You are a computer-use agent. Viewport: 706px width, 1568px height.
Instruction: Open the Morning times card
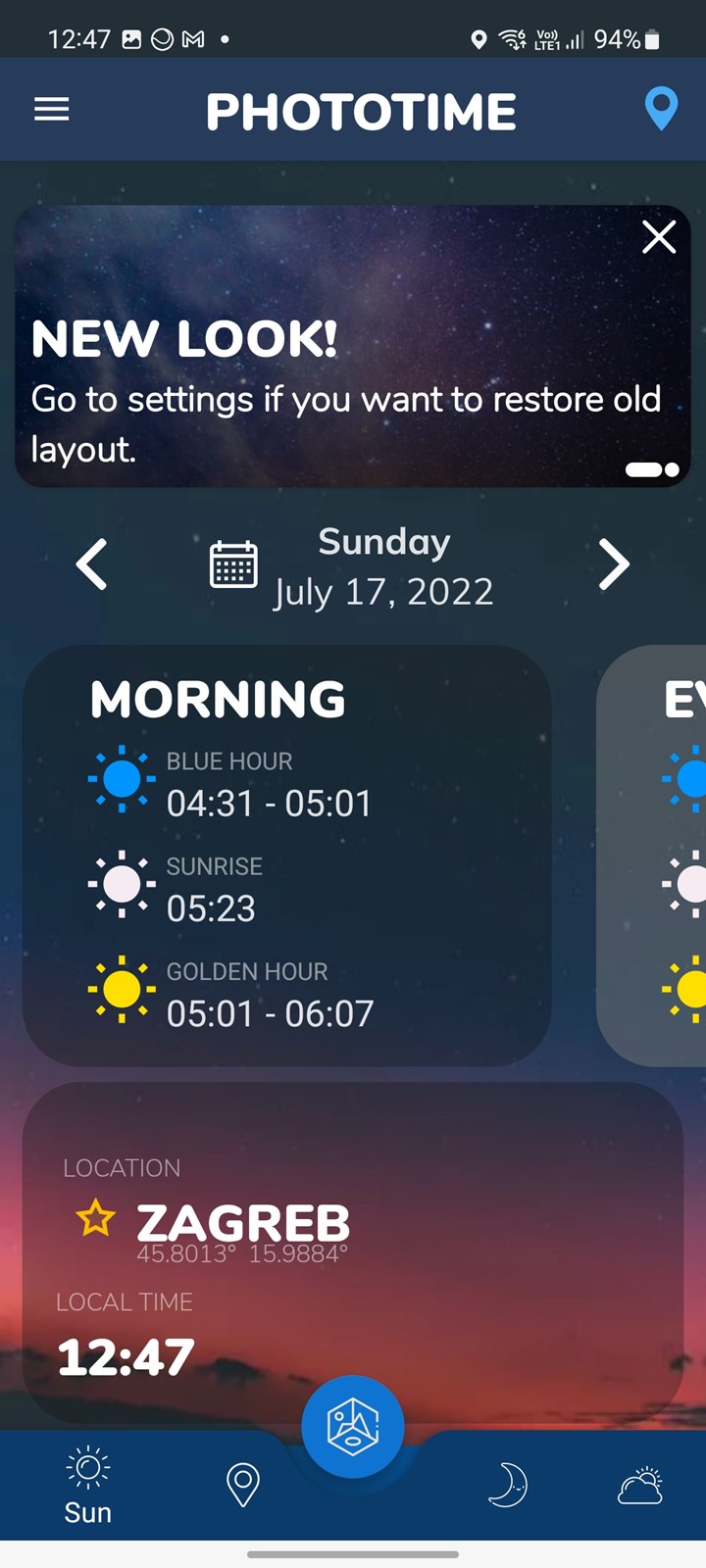point(286,856)
